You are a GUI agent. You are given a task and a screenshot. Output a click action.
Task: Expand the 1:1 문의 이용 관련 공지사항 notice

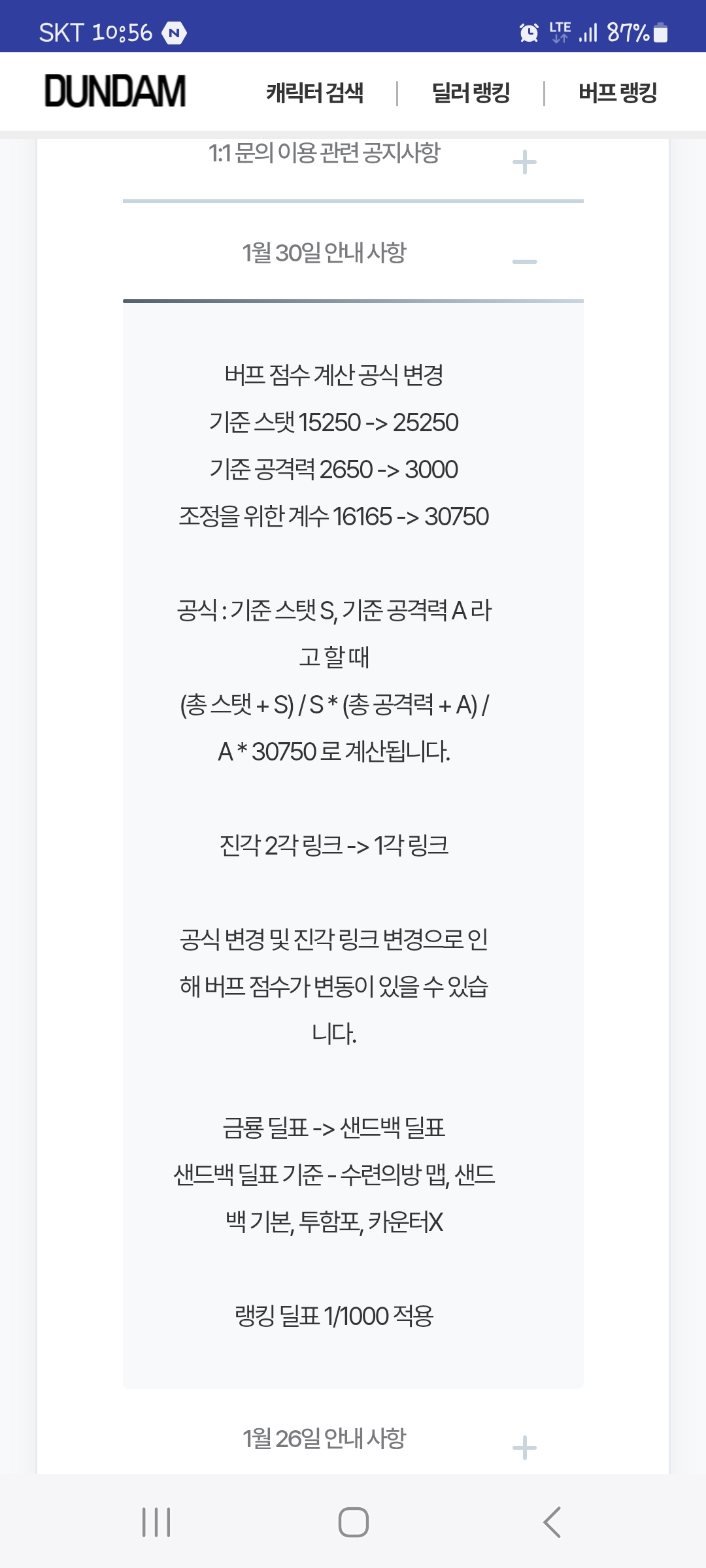click(524, 162)
